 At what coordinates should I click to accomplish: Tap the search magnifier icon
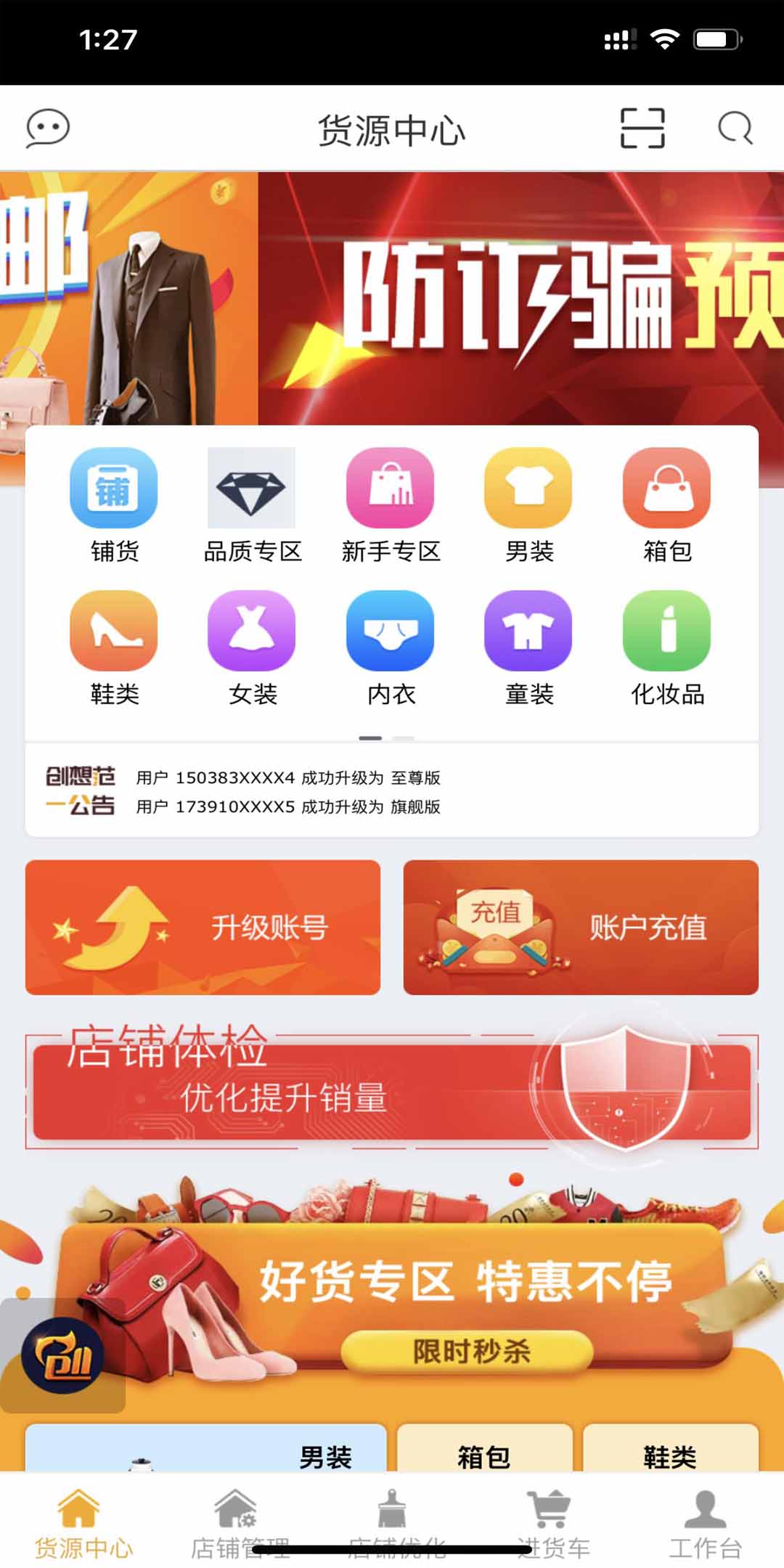click(735, 128)
